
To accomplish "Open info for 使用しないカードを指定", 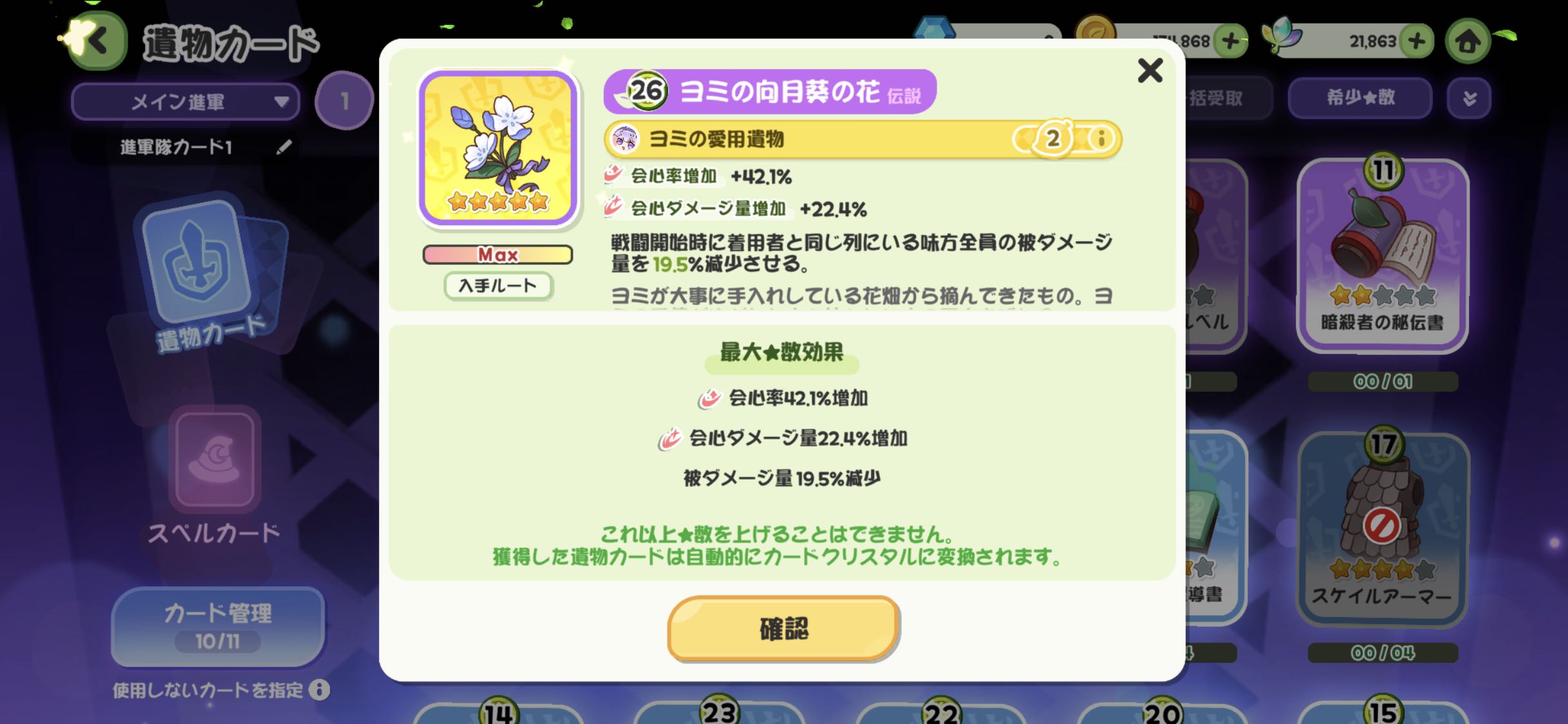I will 319,690.
